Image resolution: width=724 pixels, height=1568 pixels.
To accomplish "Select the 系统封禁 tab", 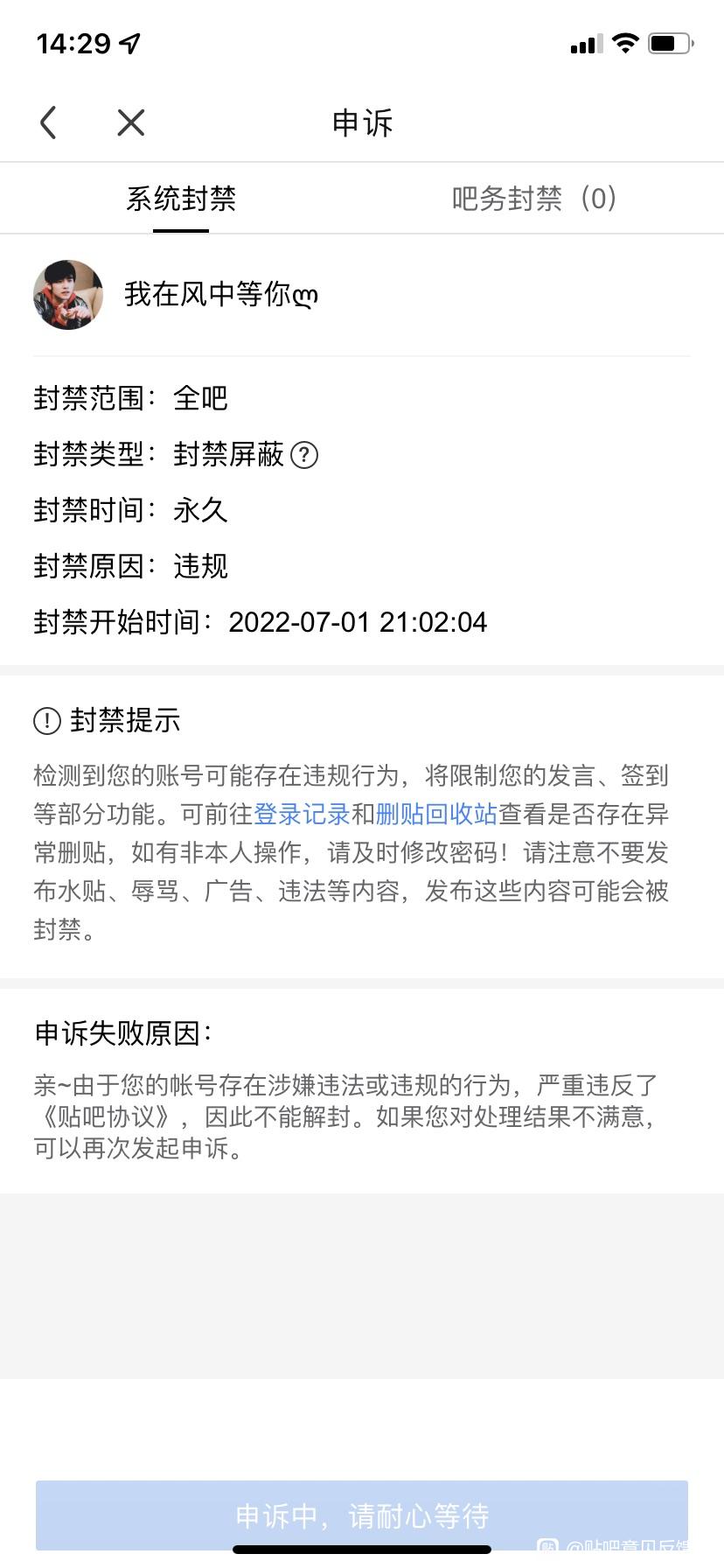I will click(181, 199).
